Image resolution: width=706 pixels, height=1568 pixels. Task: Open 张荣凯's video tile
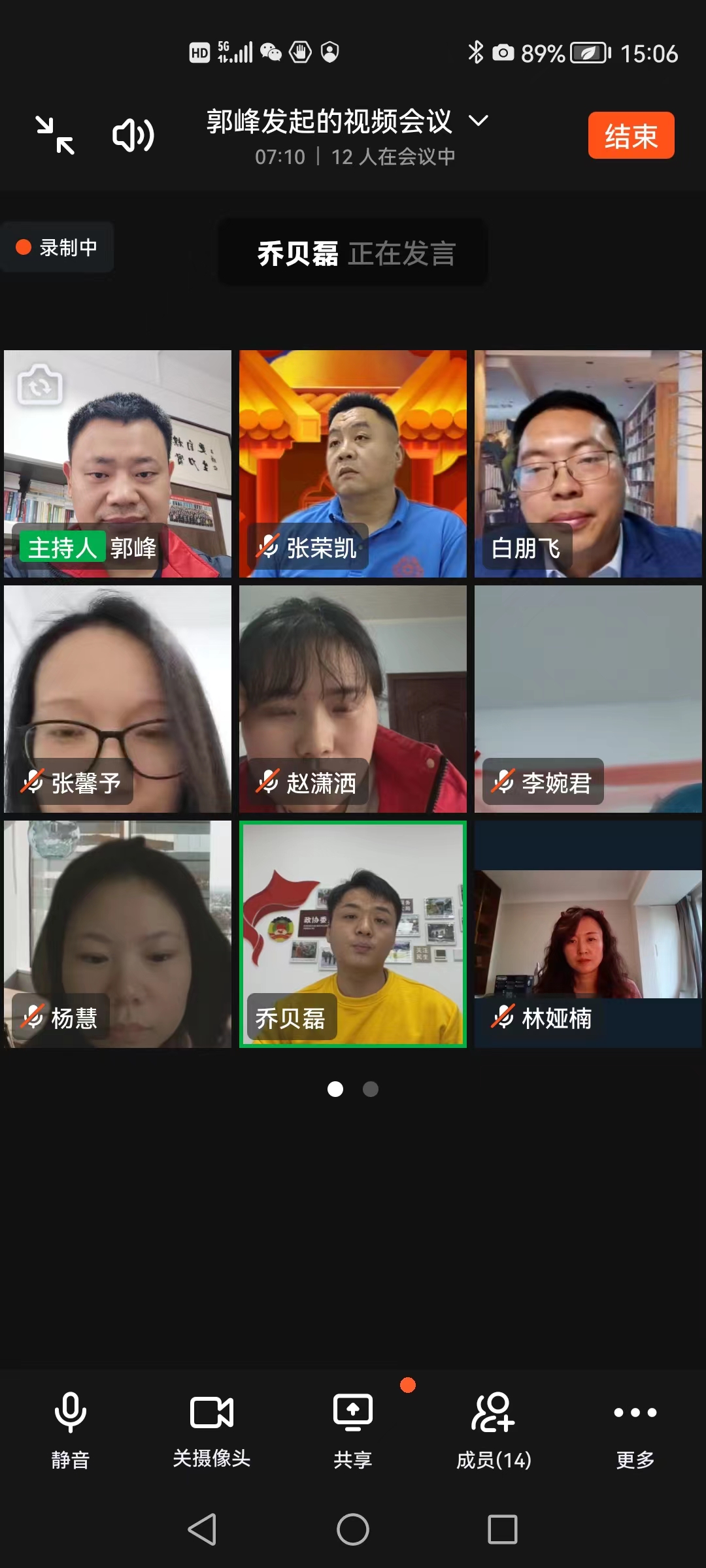(x=353, y=464)
